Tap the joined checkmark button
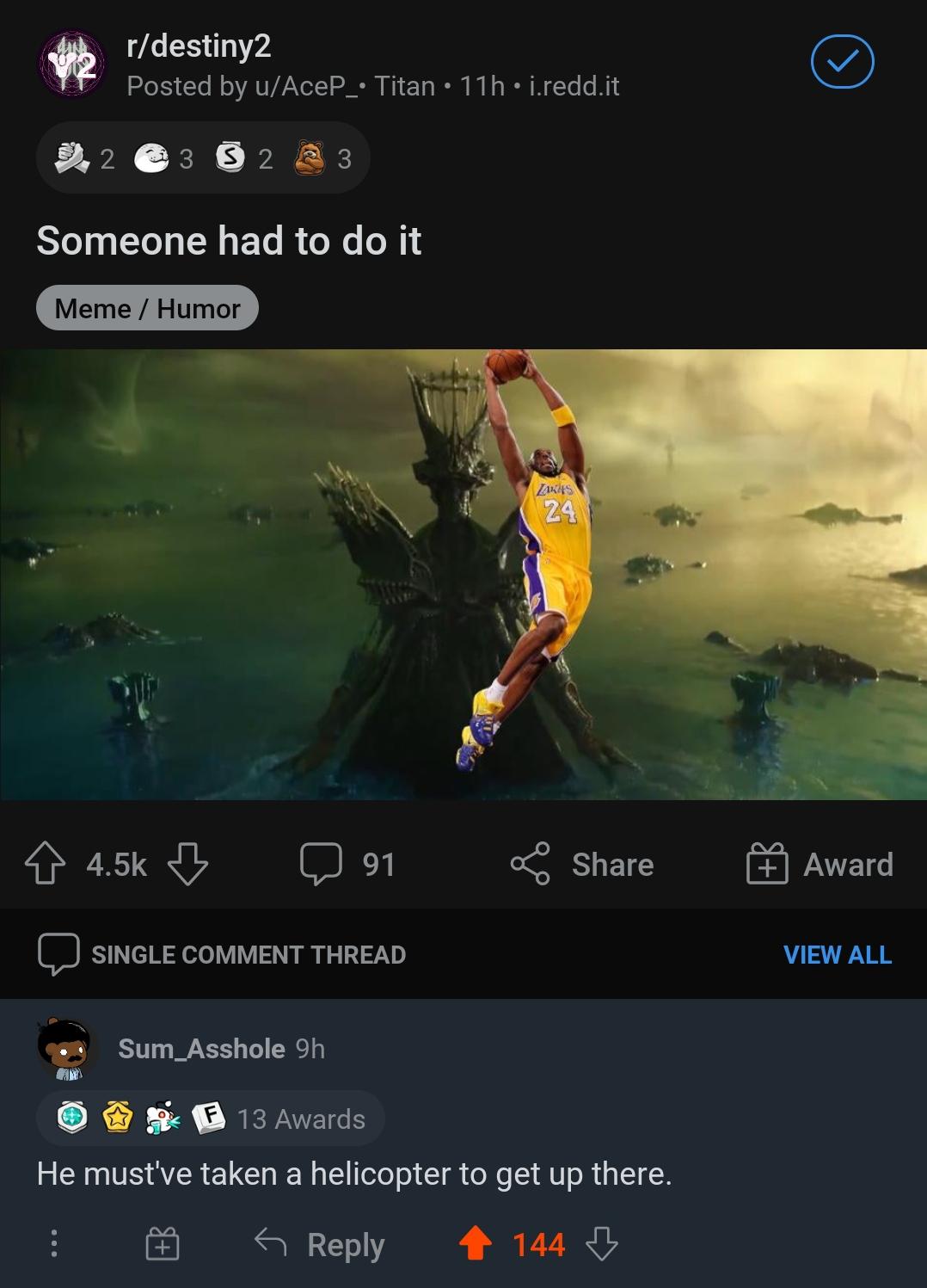The image size is (927, 1288). tap(842, 62)
